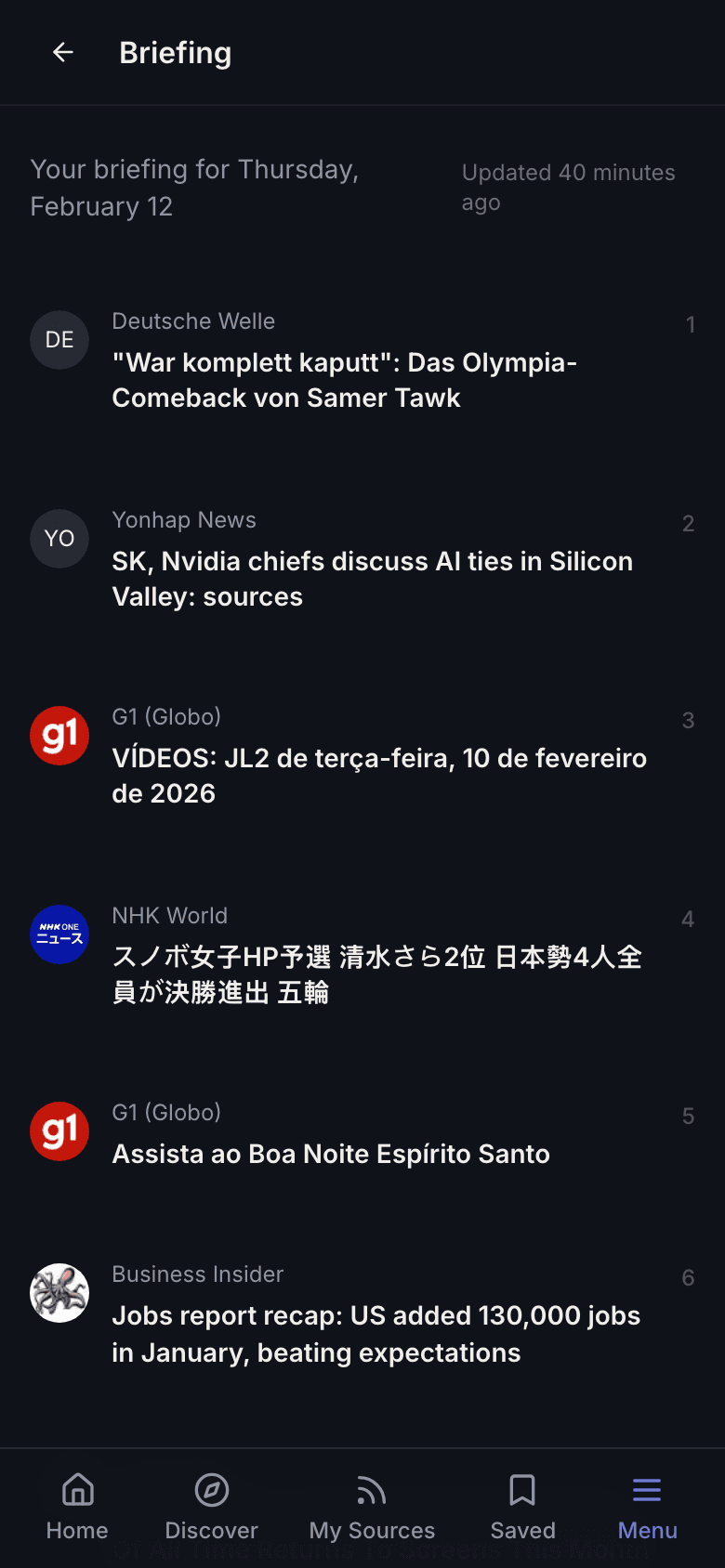Open the VÍDEOS JL2 de terça-feira story
This screenshot has width=725, height=1568.
click(379, 776)
